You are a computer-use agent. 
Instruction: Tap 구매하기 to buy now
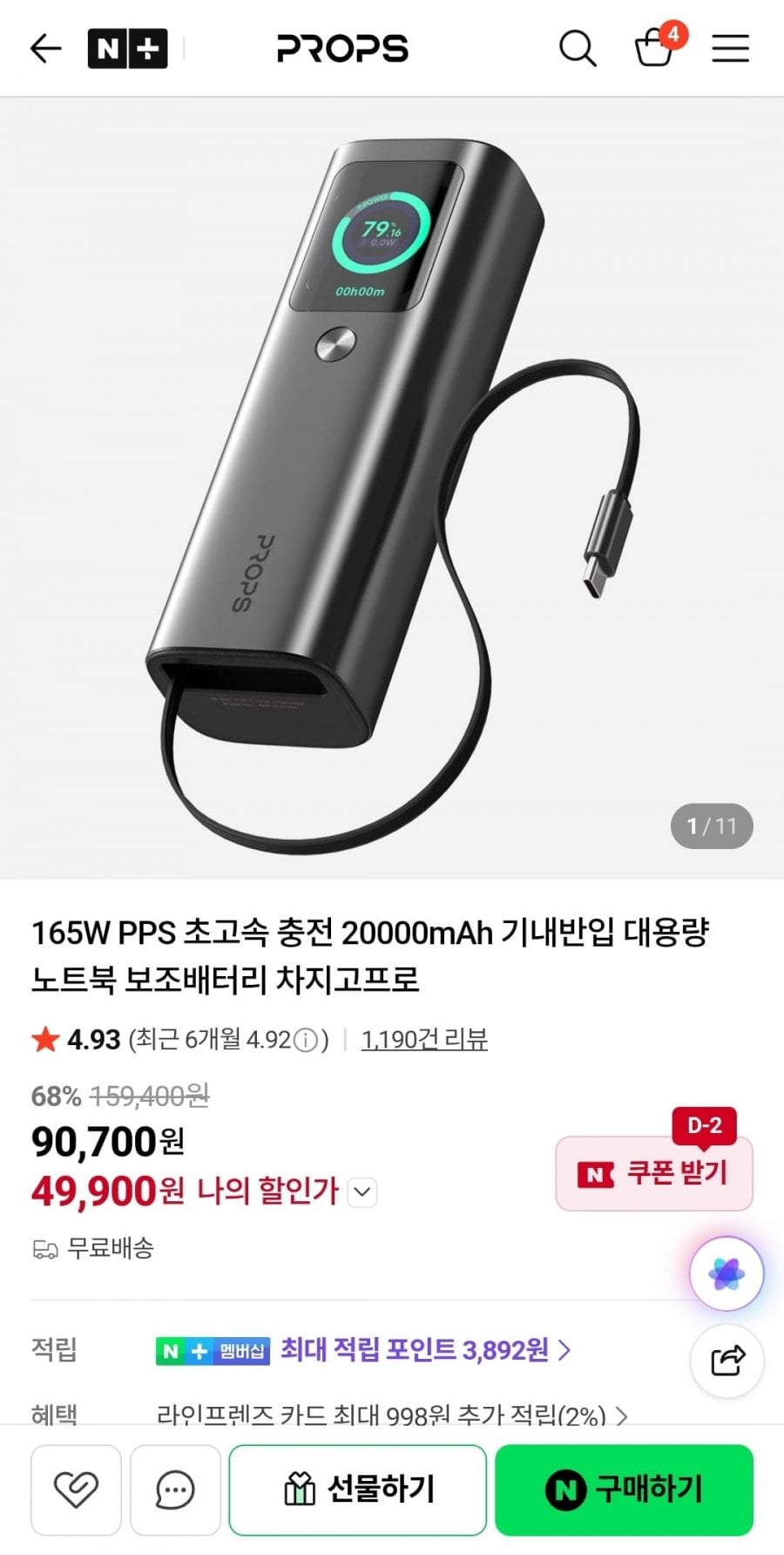[x=624, y=1490]
